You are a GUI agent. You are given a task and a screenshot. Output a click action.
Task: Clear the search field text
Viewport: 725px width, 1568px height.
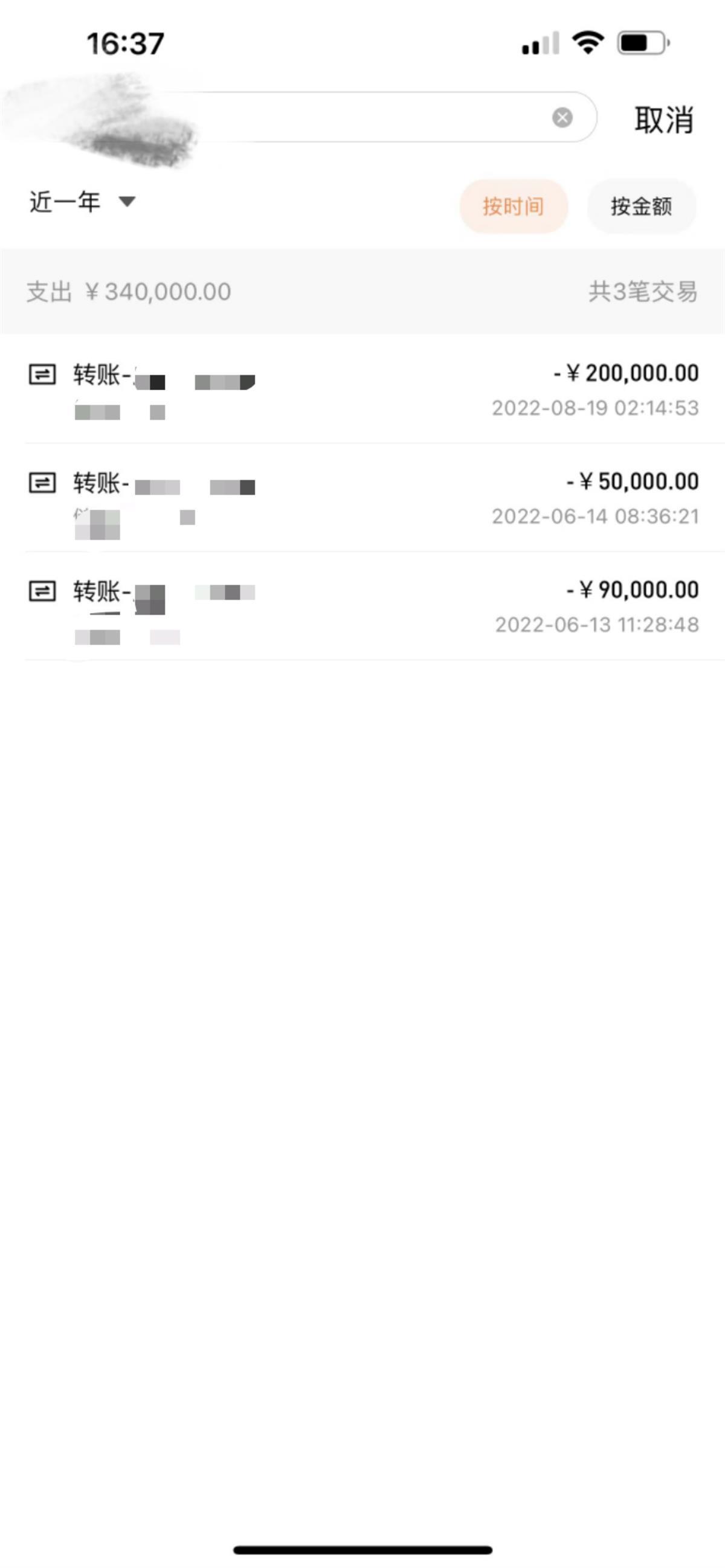562,117
